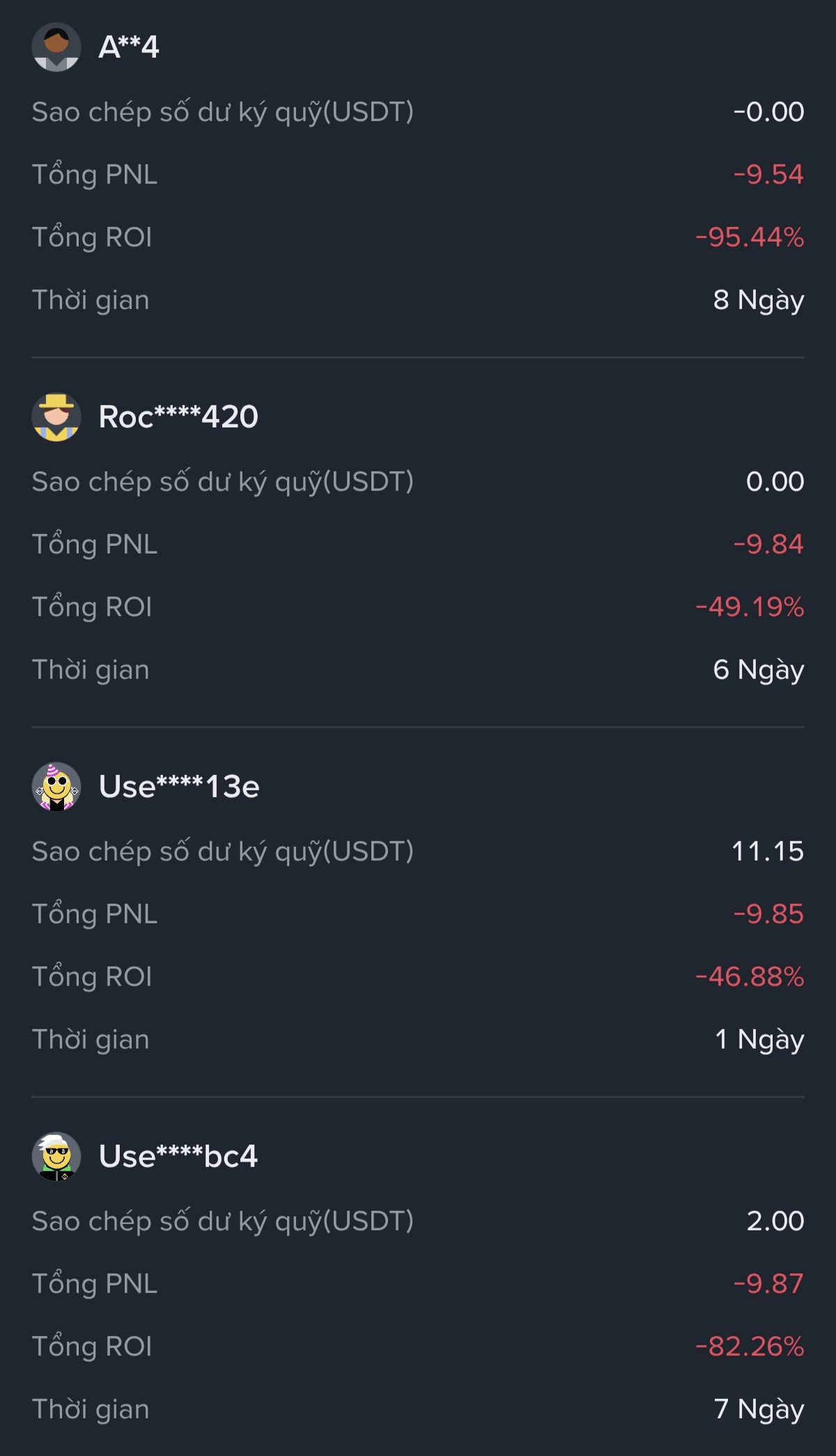The height and width of the screenshot is (1456, 836).
Task: Select the Use****13e copier entry
Action: [178, 787]
